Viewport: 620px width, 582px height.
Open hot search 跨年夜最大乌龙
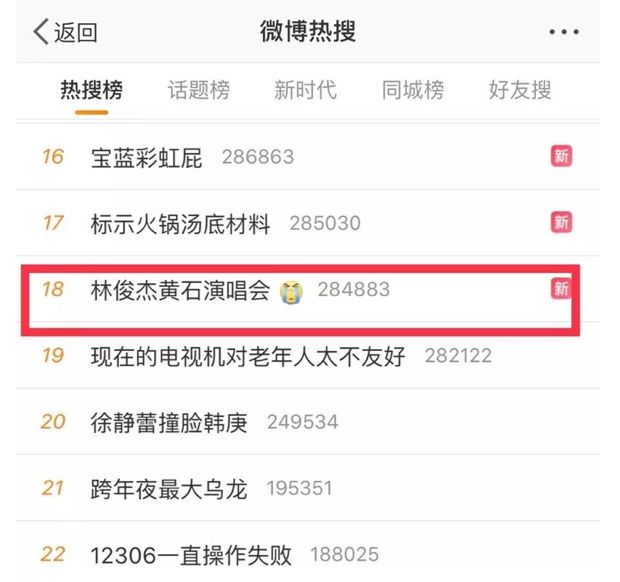click(168, 488)
